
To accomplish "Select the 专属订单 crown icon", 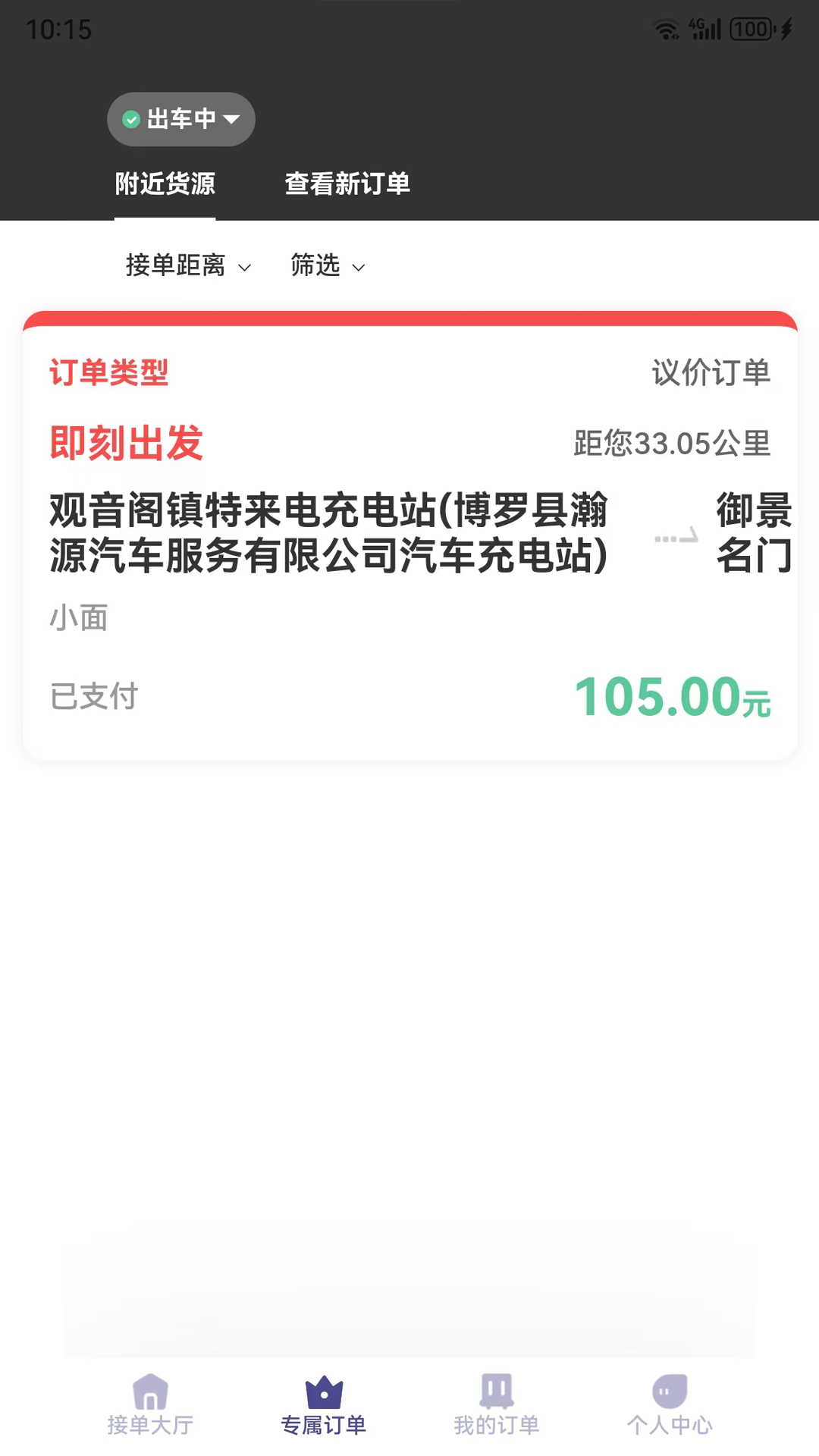I will tap(323, 1394).
